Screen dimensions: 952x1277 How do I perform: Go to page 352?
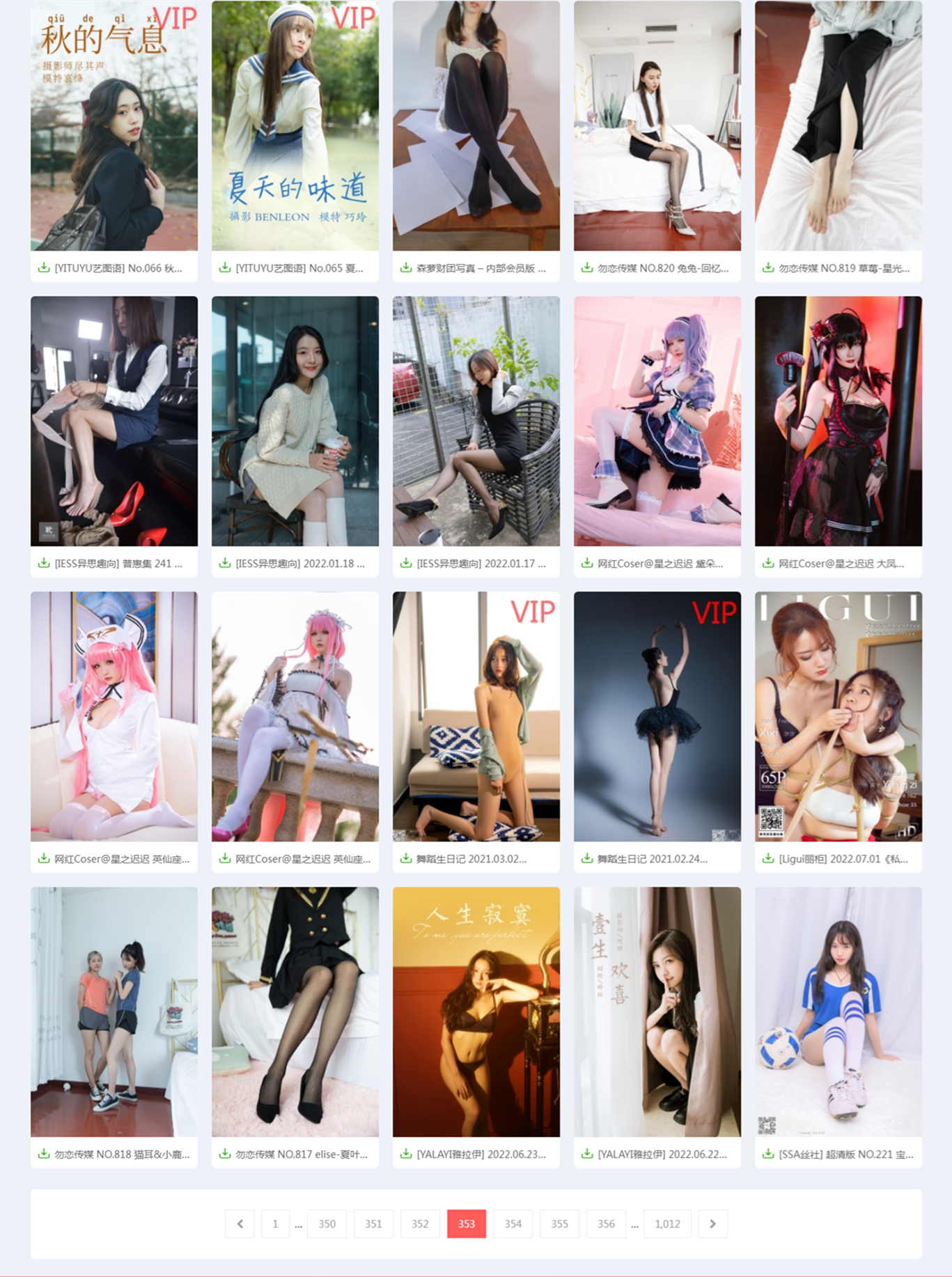pyautogui.click(x=420, y=1224)
